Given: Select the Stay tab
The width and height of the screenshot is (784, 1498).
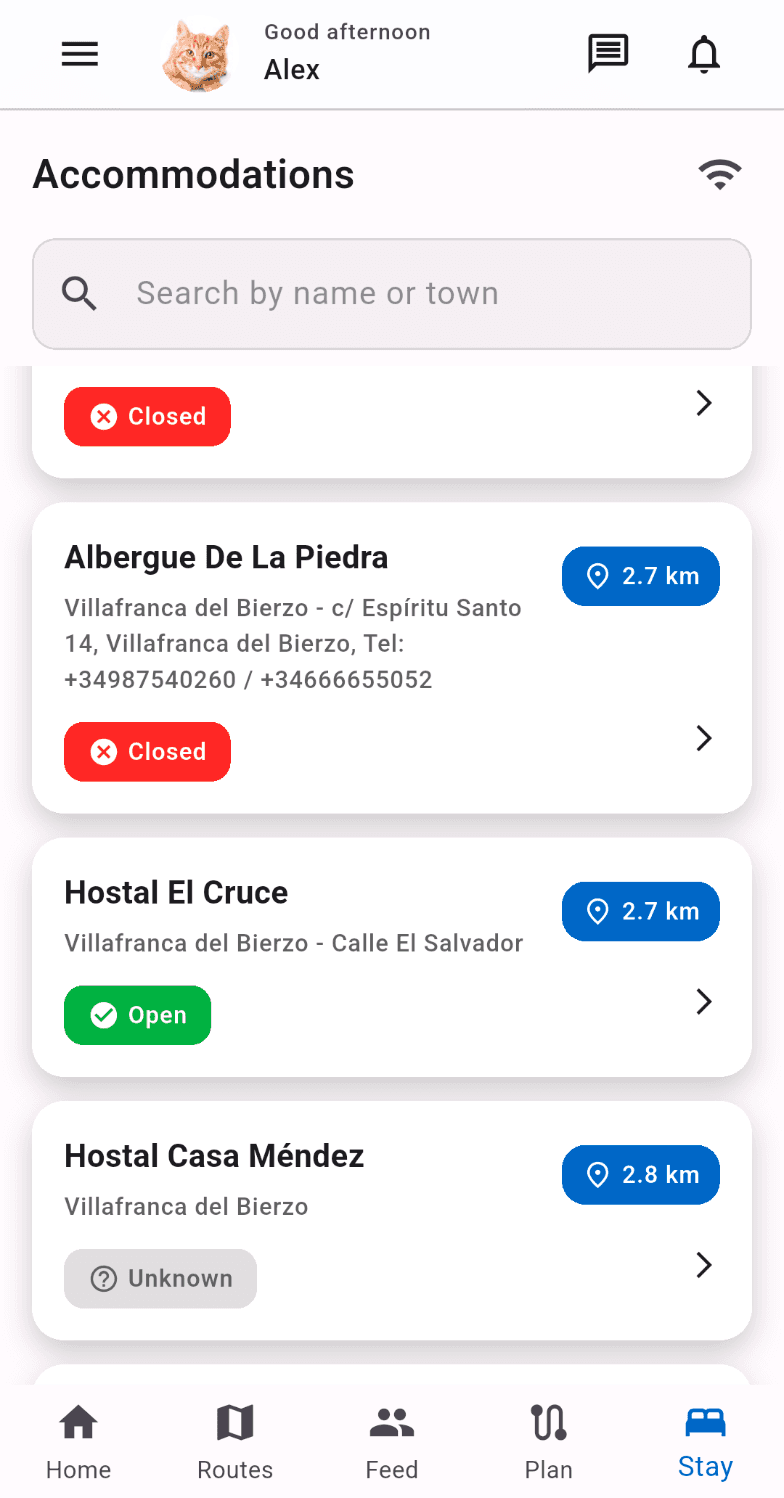Looking at the screenshot, I should [705, 1441].
